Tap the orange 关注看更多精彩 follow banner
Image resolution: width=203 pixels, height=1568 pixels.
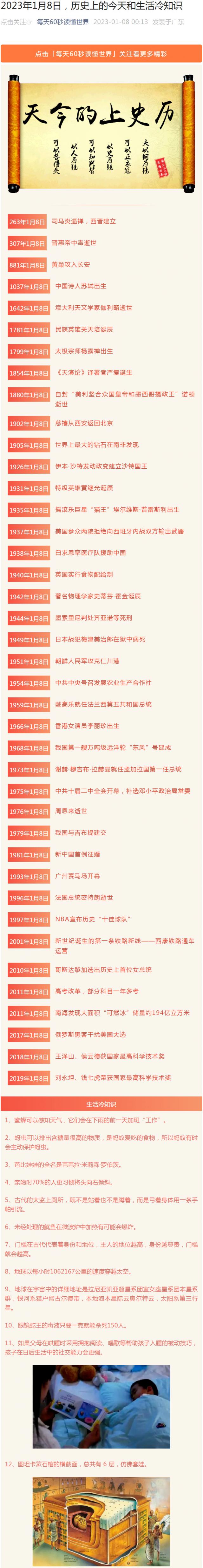coord(101,54)
